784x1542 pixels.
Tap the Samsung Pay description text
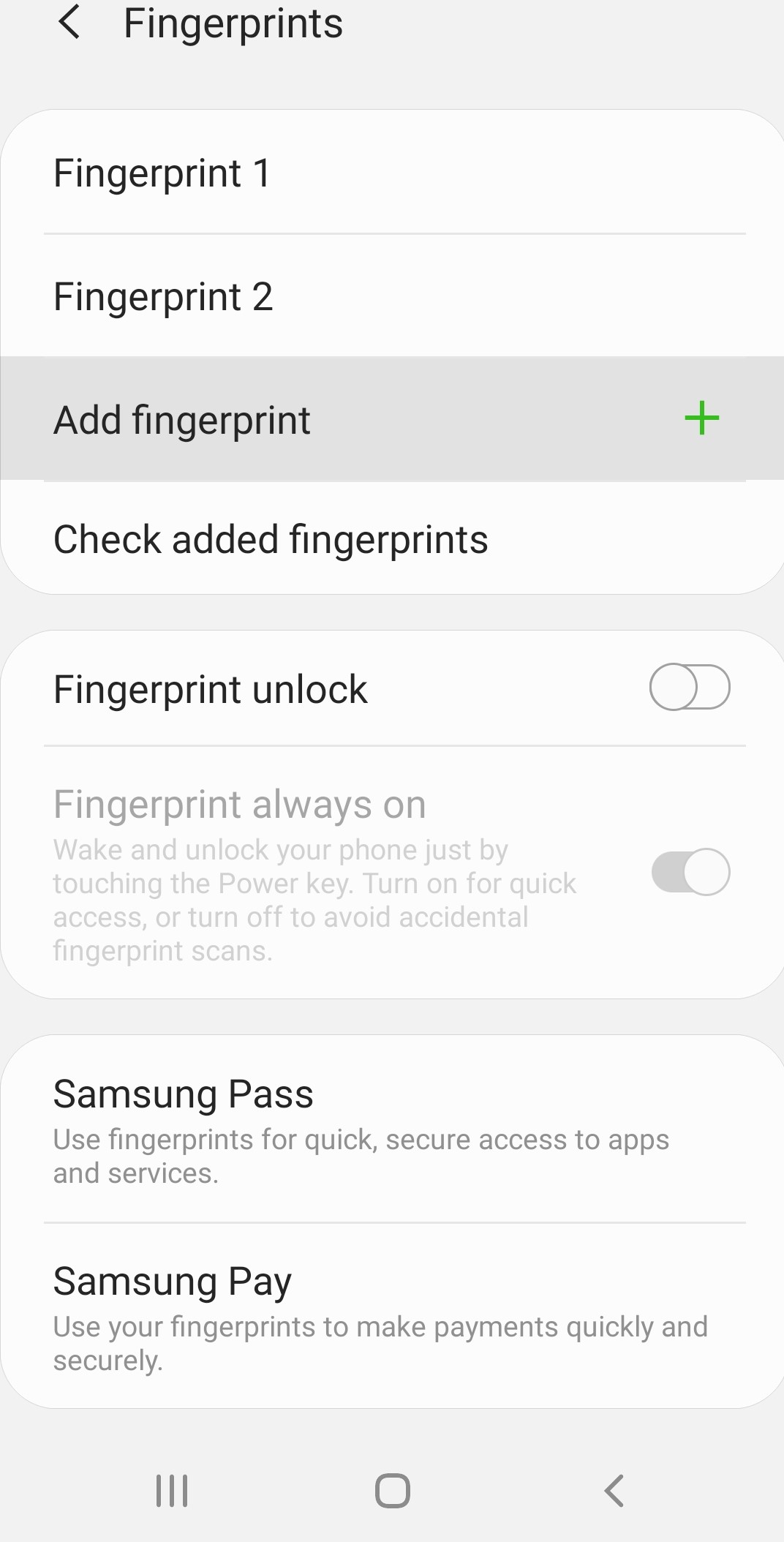click(x=380, y=1343)
